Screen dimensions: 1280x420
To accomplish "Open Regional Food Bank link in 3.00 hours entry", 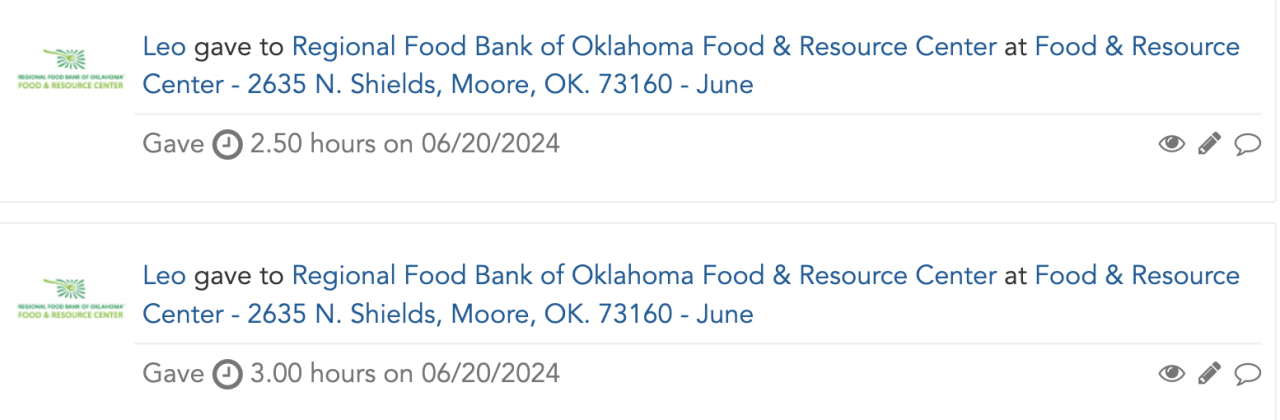I will click(x=643, y=276).
